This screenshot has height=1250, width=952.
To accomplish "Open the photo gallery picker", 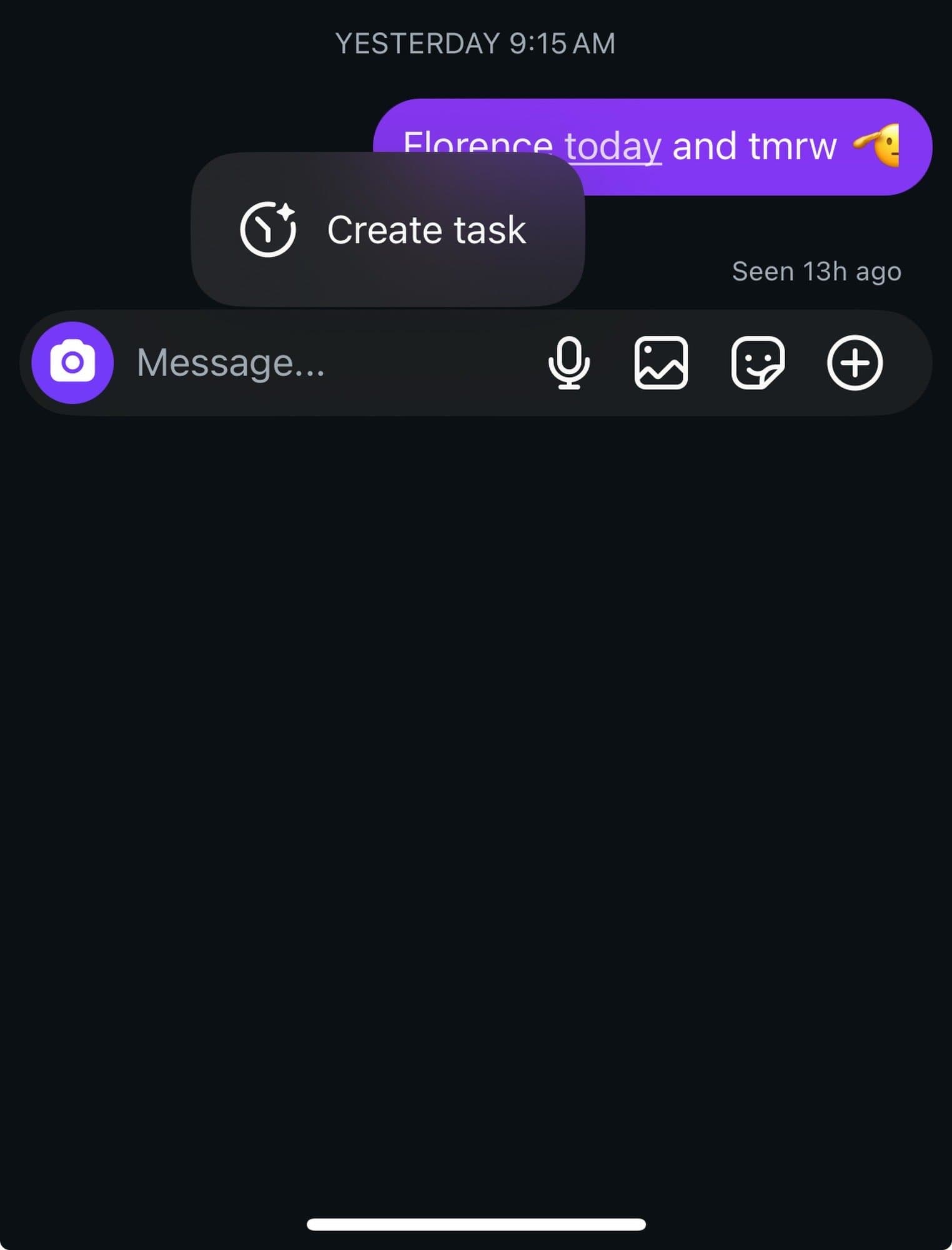I will (x=661, y=362).
